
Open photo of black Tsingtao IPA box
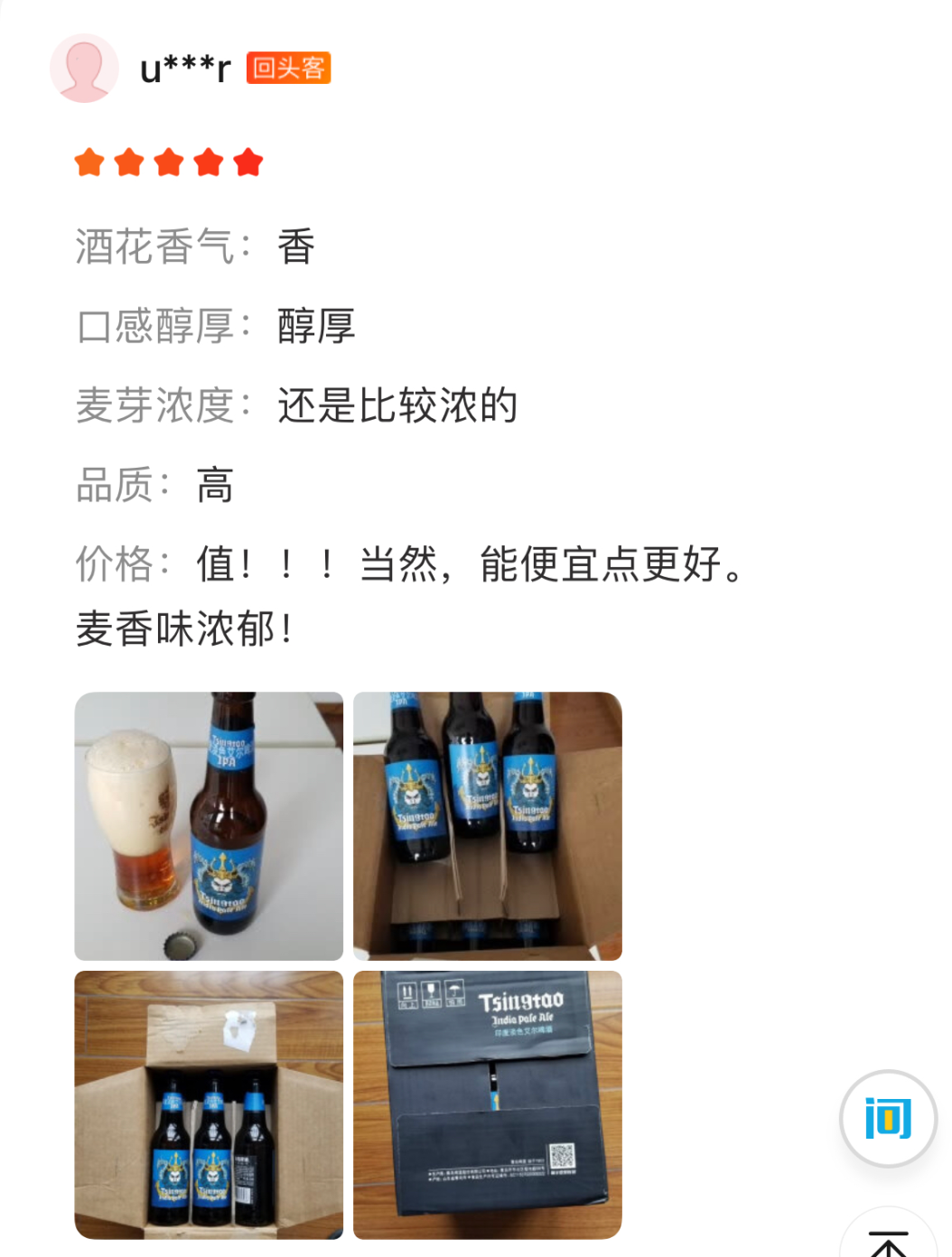[x=488, y=1105]
